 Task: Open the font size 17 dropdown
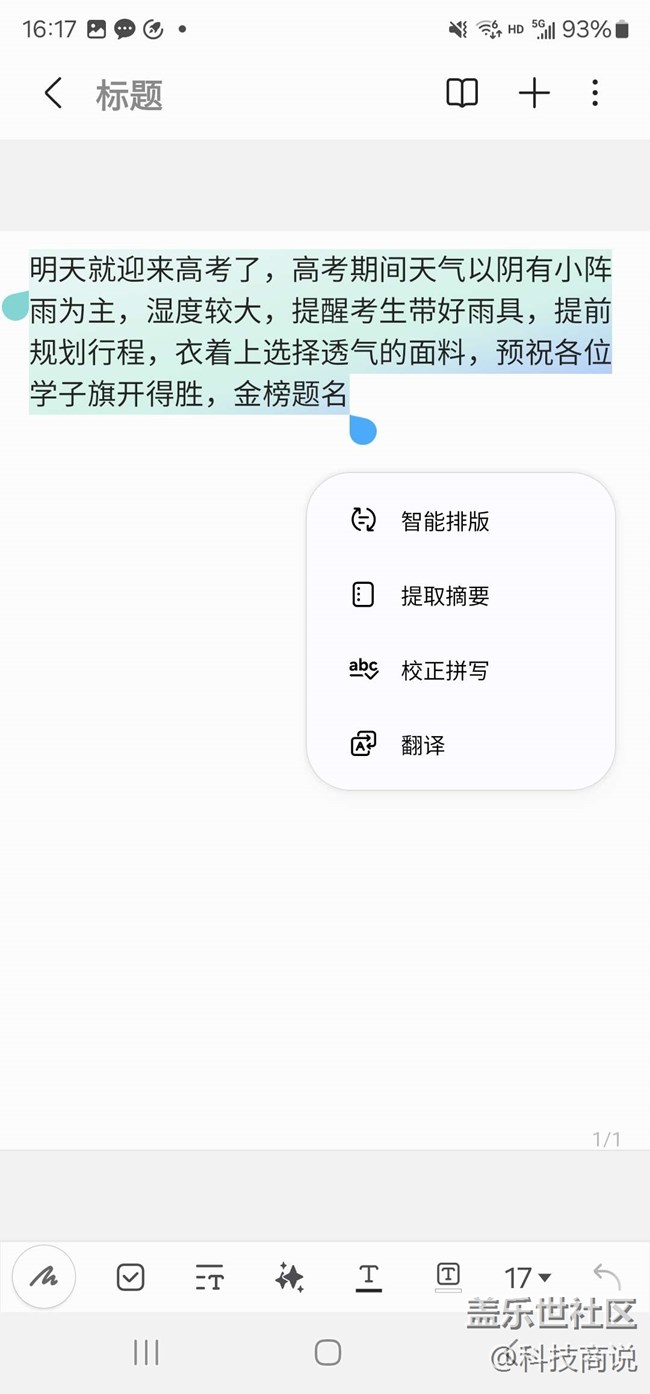point(527,1277)
